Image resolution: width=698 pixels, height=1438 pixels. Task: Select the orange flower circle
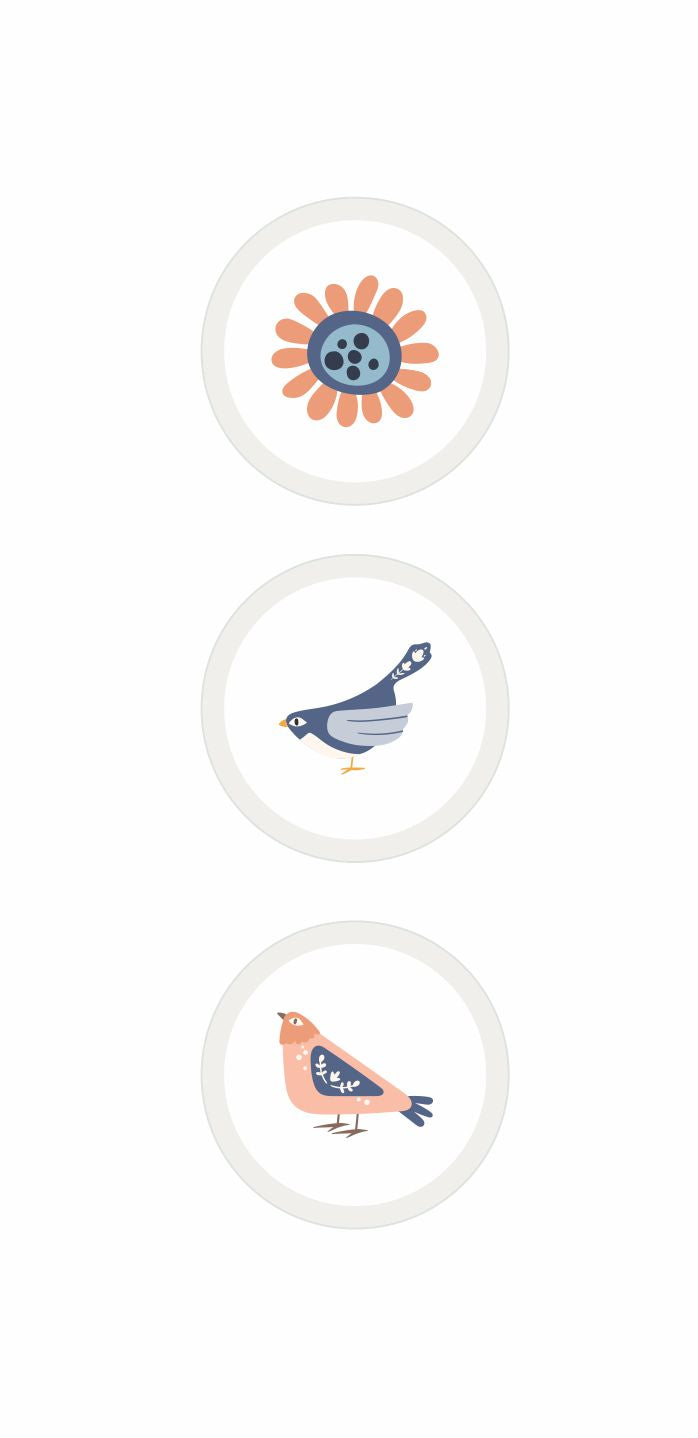click(x=355, y=351)
